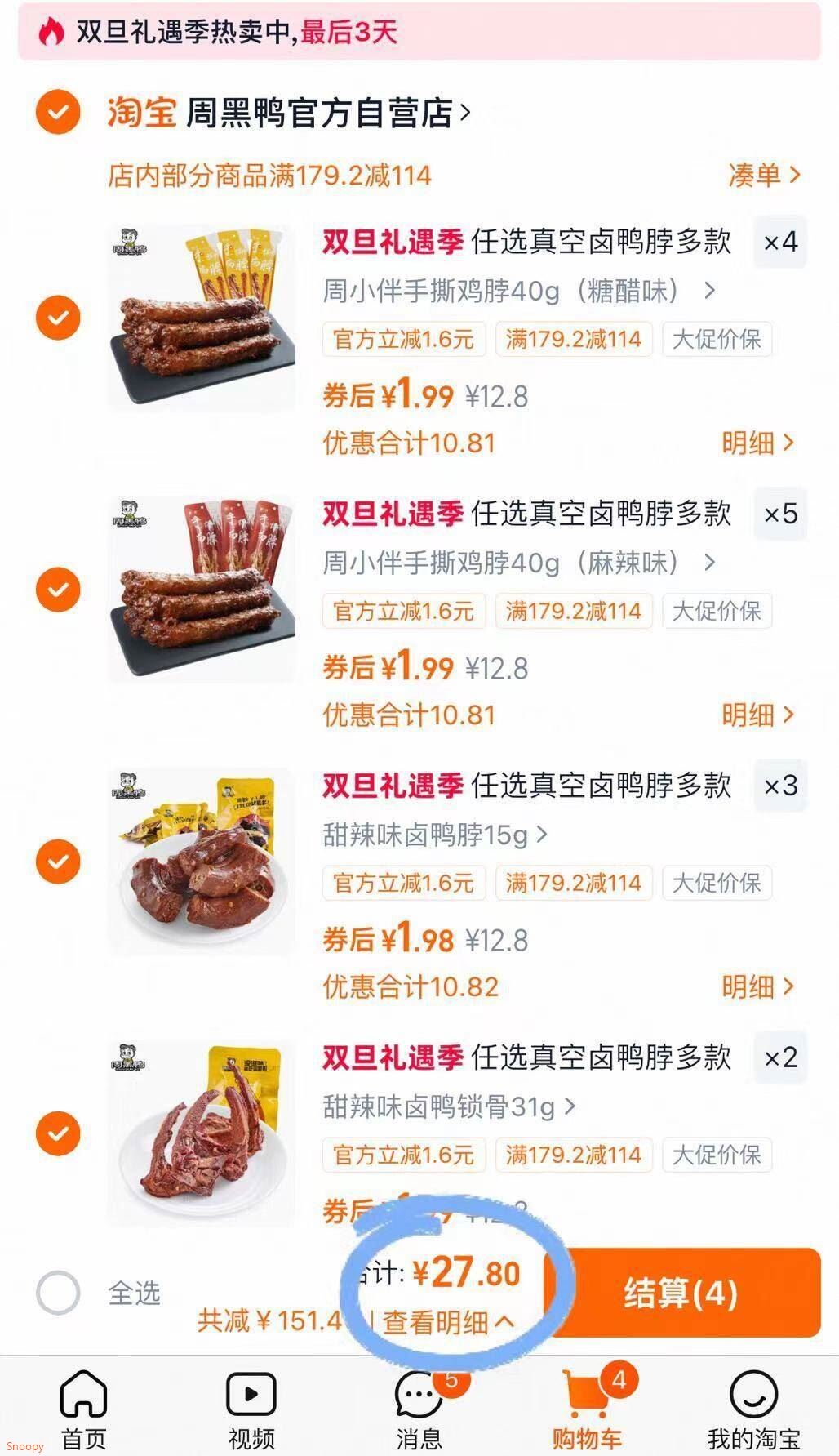
Task: View 明细 for the 糖醋味 item discount
Action: (x=757, y=443)
